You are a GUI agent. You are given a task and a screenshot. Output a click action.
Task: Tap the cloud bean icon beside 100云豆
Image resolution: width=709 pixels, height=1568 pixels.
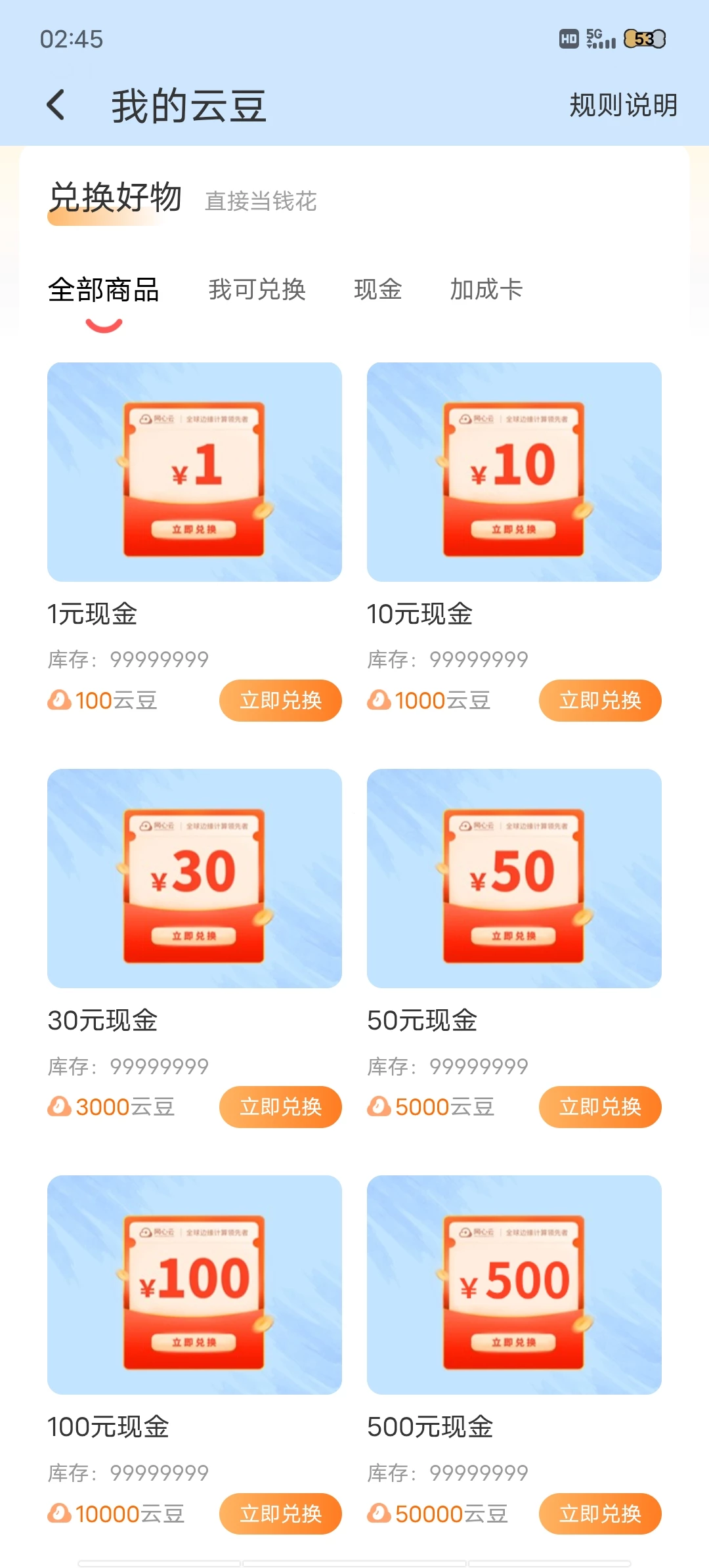point(61,701)
